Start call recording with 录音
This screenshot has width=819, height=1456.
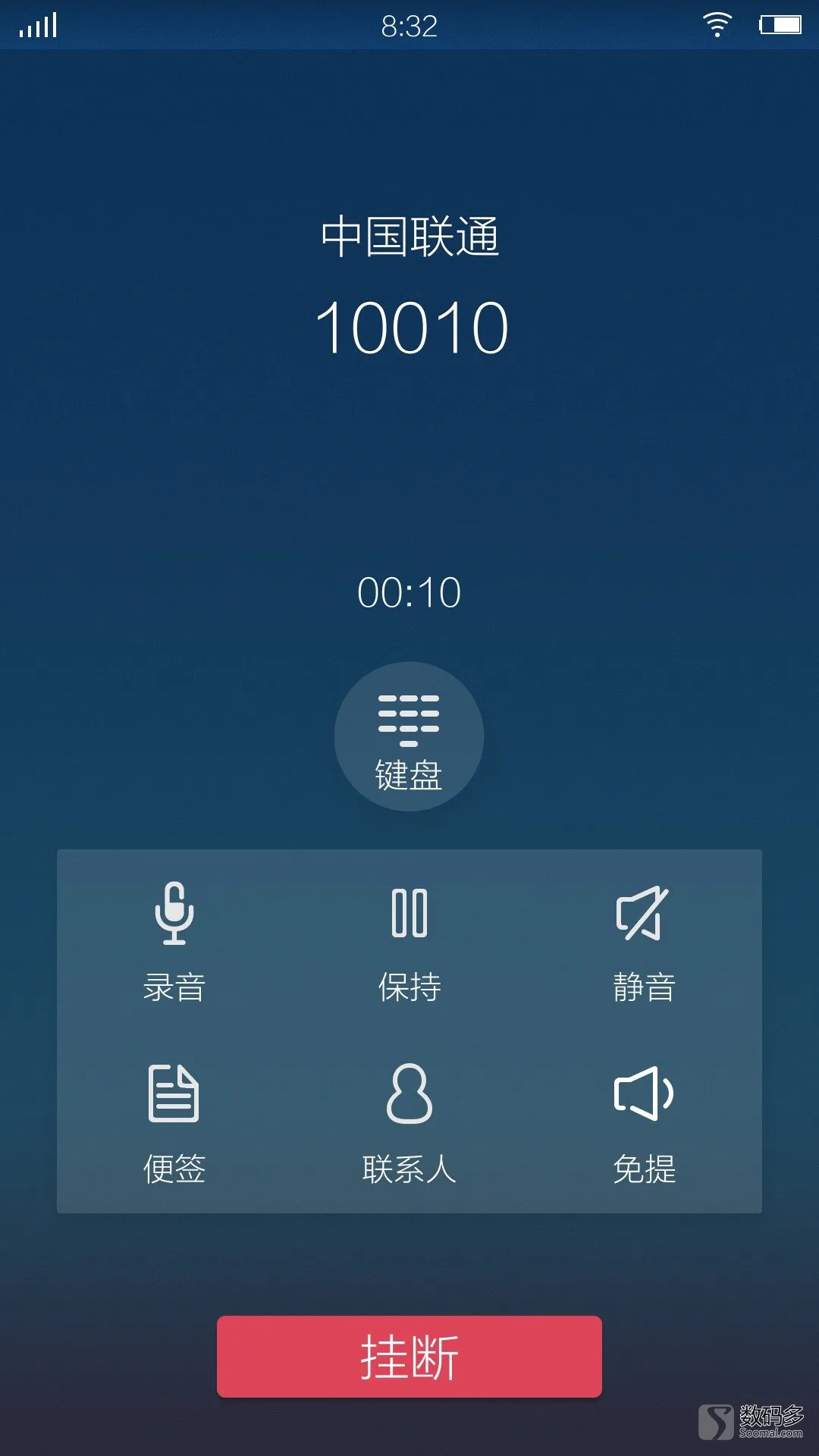pyautogui.click(x=174, y=941)
